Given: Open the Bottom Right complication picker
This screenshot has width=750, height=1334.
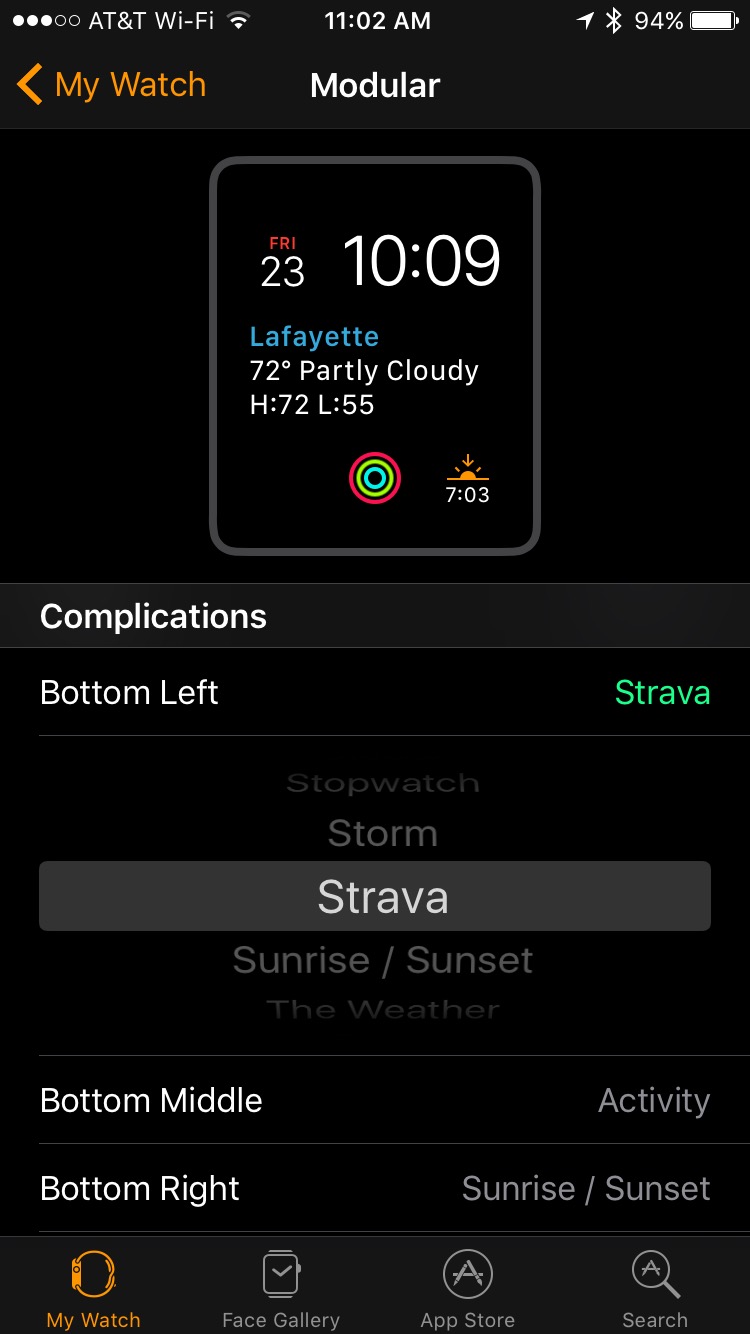Looking at the screenshot, I should click(375, 1188).
